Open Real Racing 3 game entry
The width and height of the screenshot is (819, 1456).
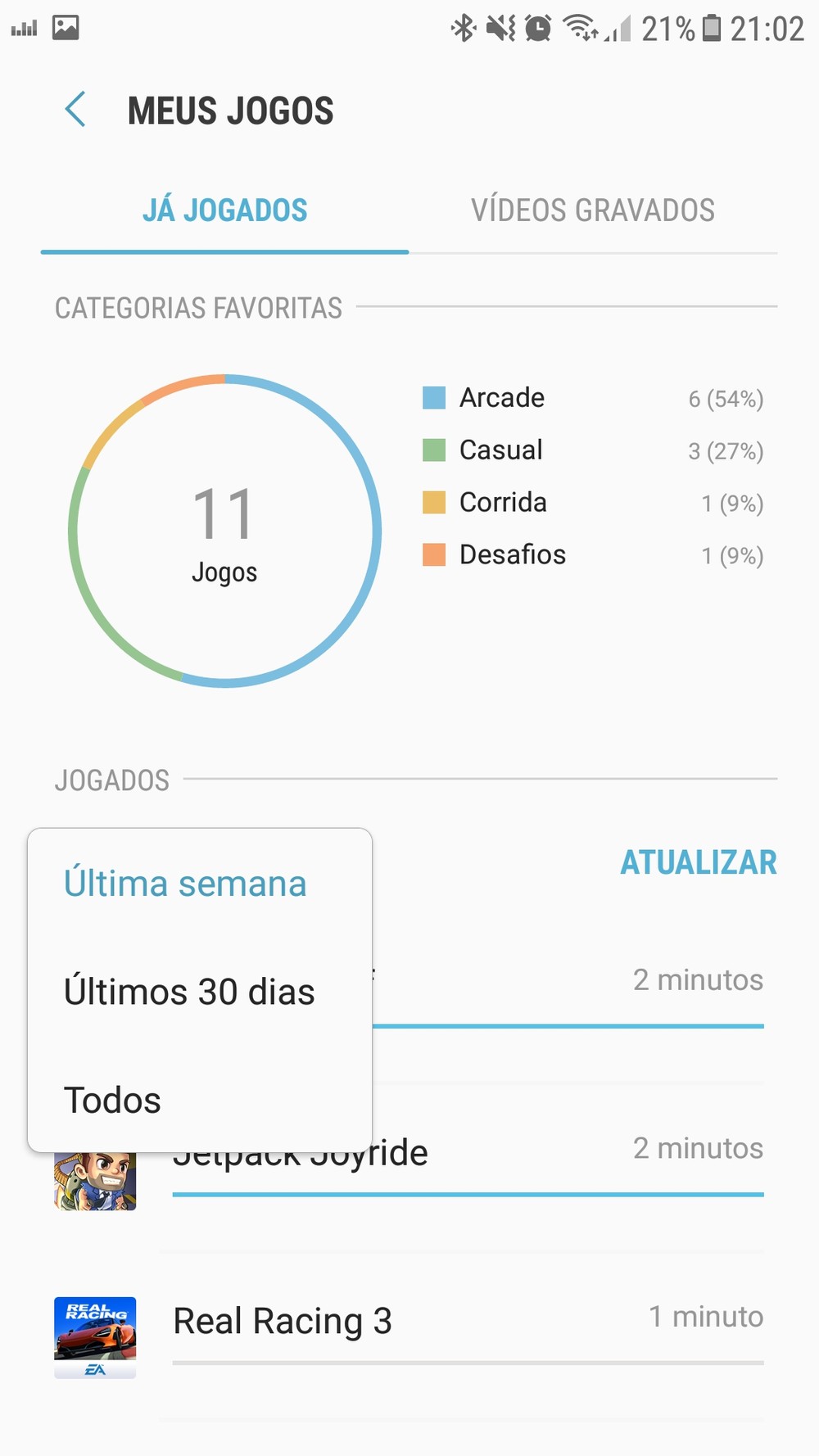pyautogui.click(x=283, y=1321)
